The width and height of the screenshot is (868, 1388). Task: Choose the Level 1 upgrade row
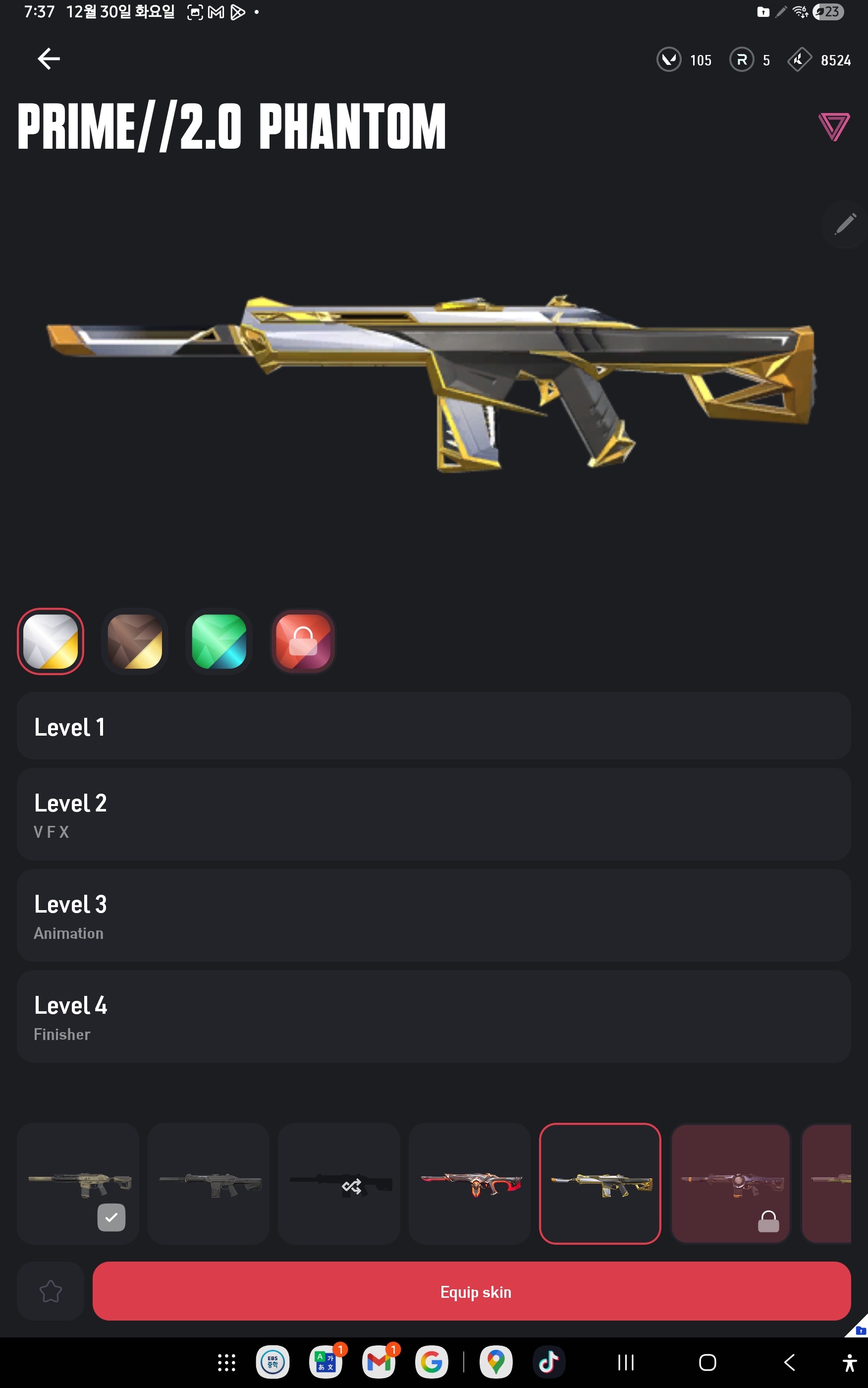[434, 726]
